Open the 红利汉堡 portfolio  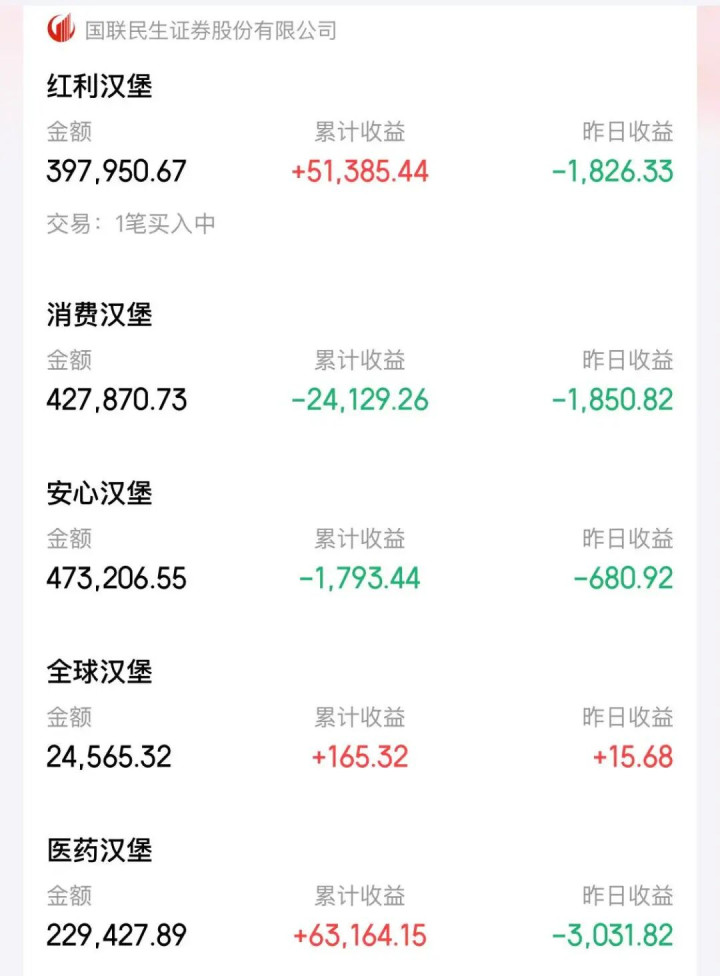(x=99, y=87)
